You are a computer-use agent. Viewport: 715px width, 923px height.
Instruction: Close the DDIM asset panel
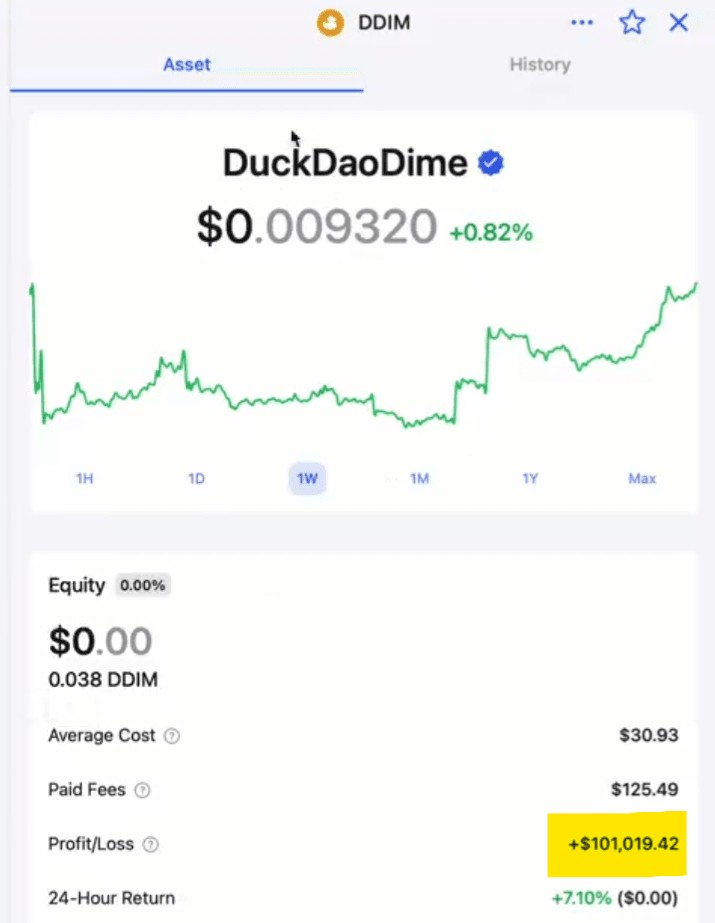(x=679, y=22)
